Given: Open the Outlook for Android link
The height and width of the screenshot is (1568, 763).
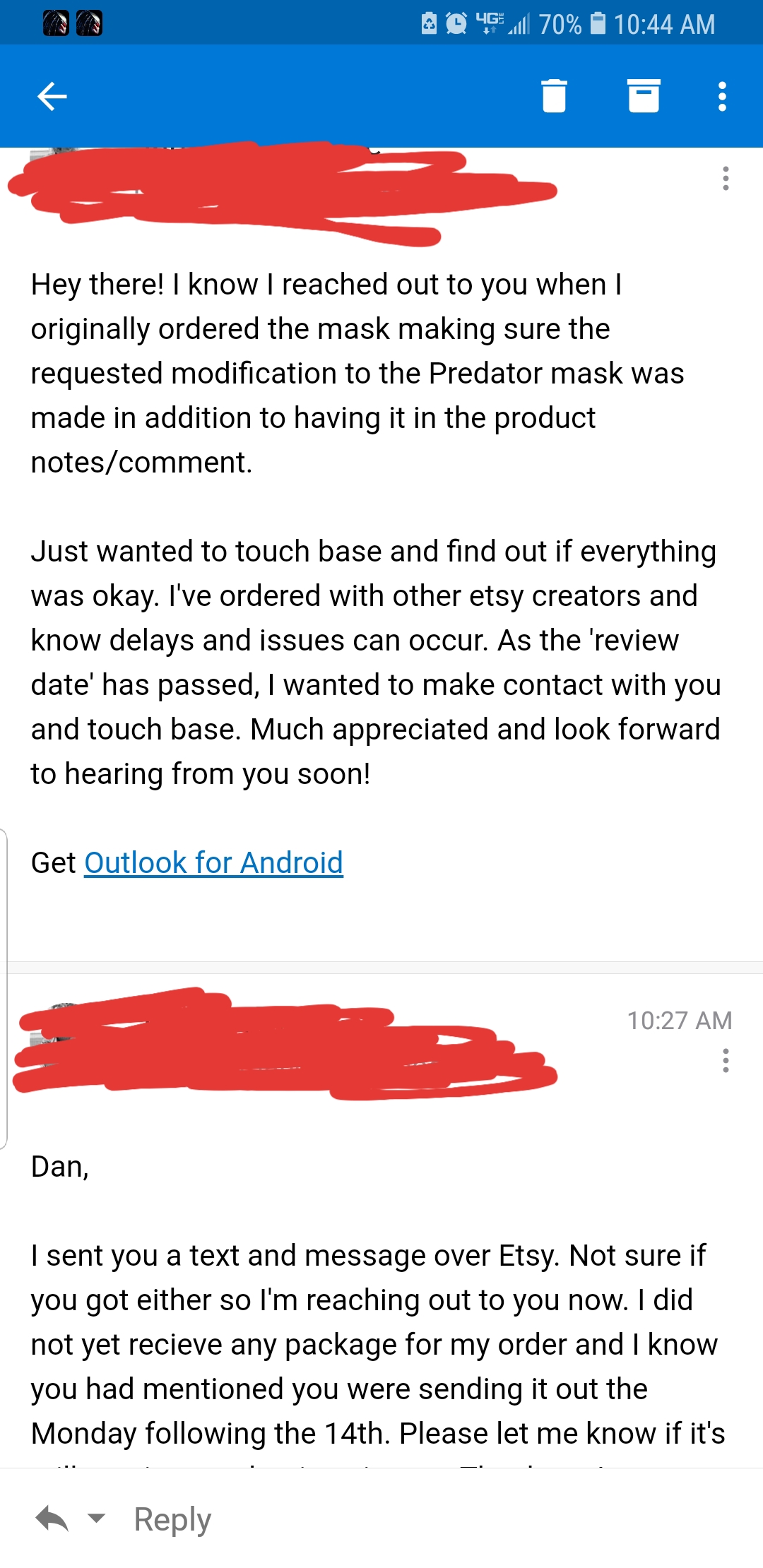Looking at the screenshot, I should [x=213, y=862].
